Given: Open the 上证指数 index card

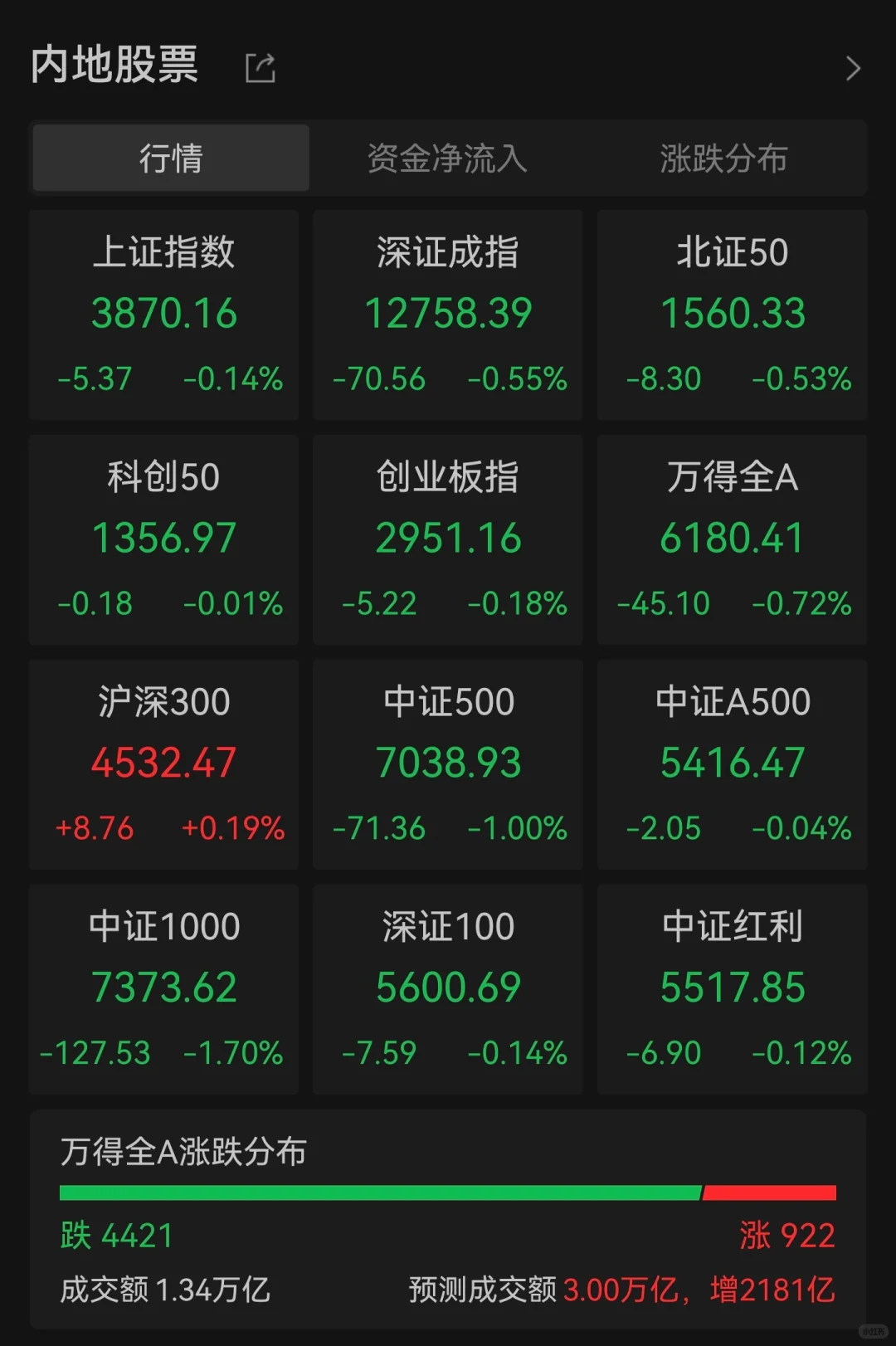Looking at the screenshot, I should click(163, 315).
